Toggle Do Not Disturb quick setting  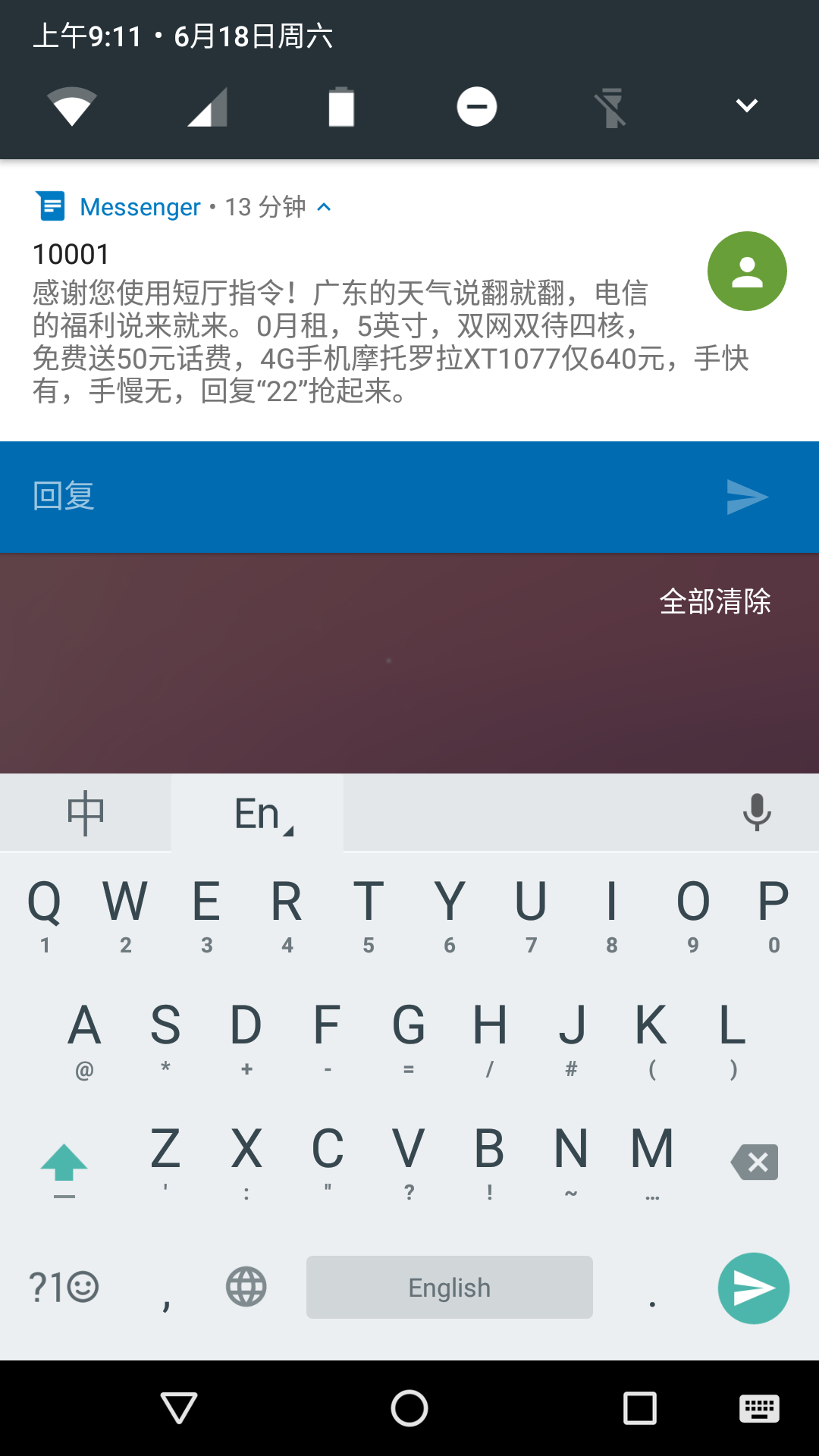pyautogui.click(x=477, y=106)
